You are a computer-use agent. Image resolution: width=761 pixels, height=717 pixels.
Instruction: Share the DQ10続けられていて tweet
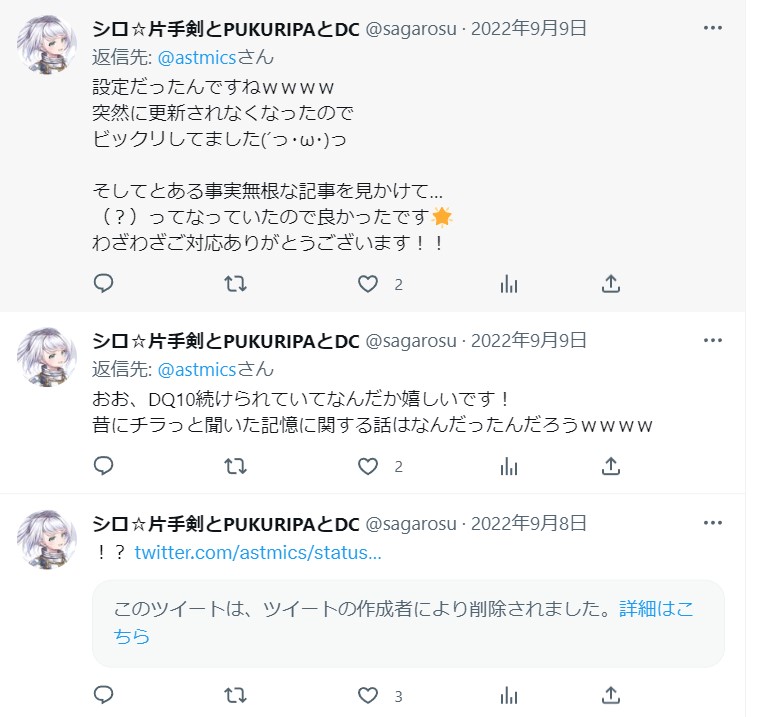click(611, 466)
